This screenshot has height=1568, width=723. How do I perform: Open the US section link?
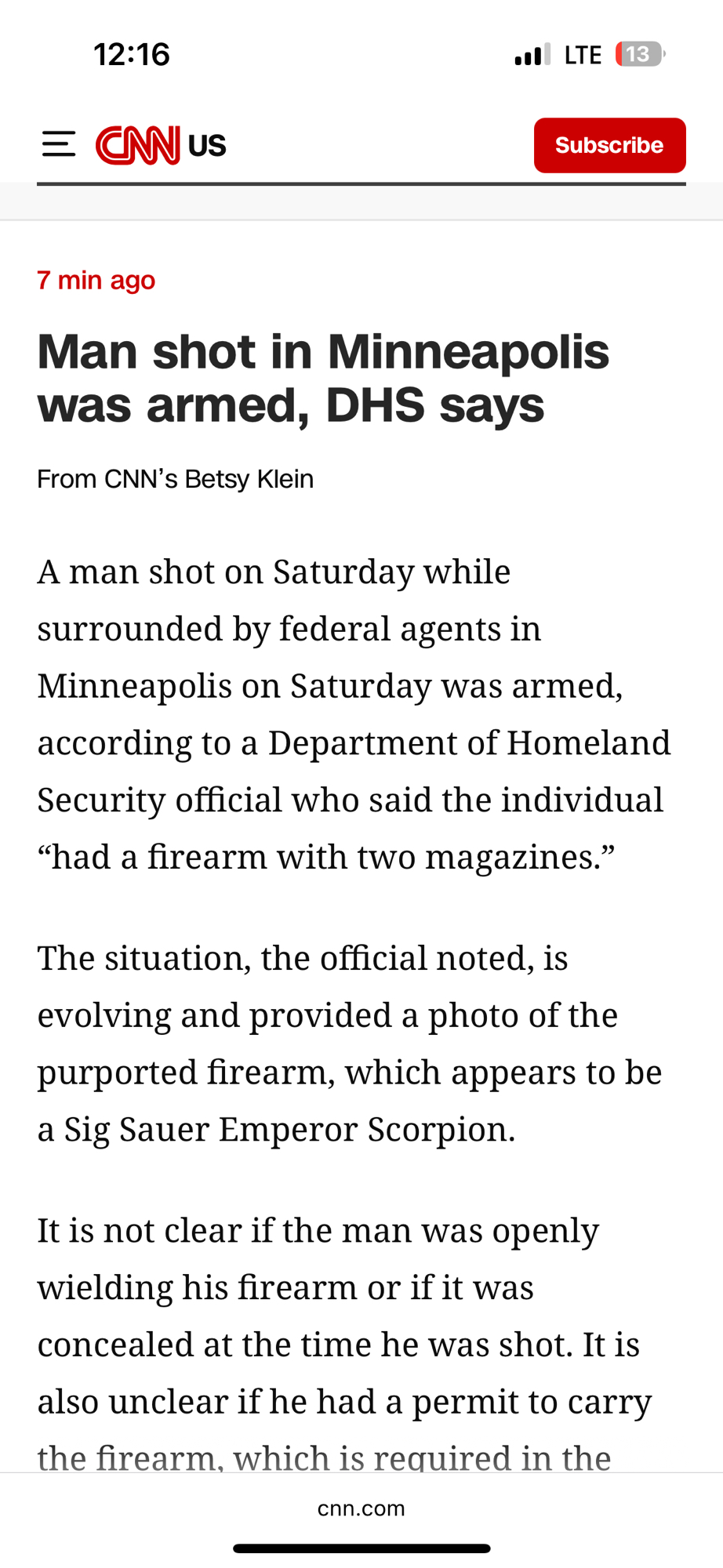tap(207, 146)
